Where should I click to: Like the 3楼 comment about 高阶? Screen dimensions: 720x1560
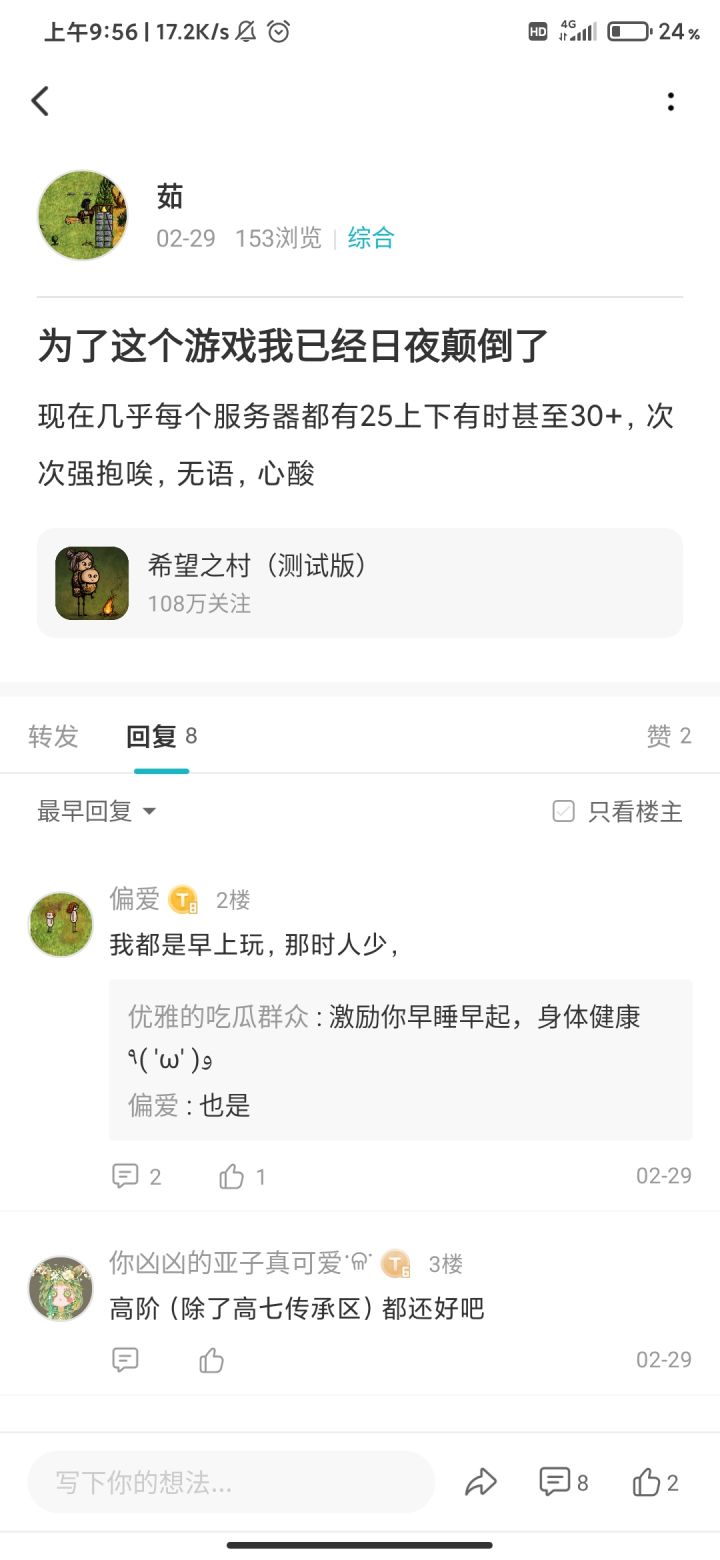tap(211, 1360)
